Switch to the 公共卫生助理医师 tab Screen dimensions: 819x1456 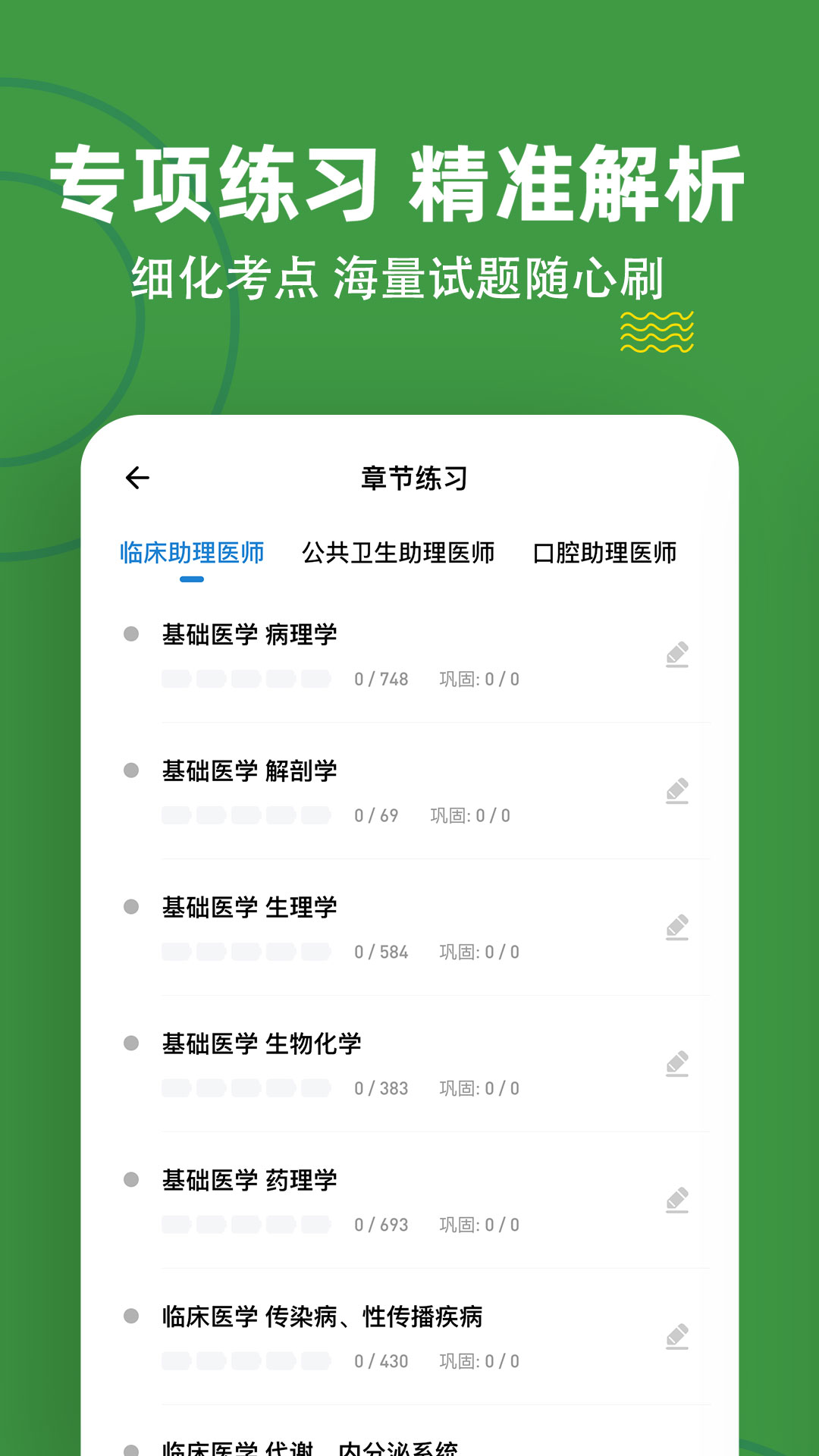point(397,554)
